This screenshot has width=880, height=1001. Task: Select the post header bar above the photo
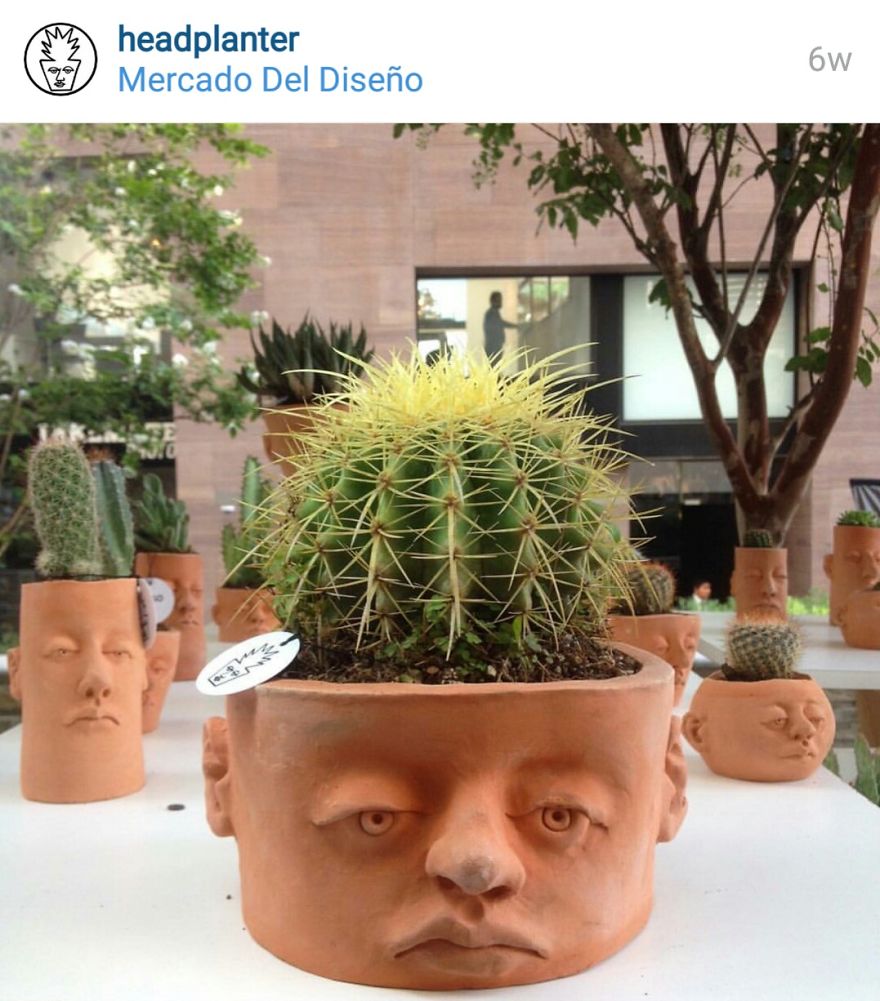(440, 55)
